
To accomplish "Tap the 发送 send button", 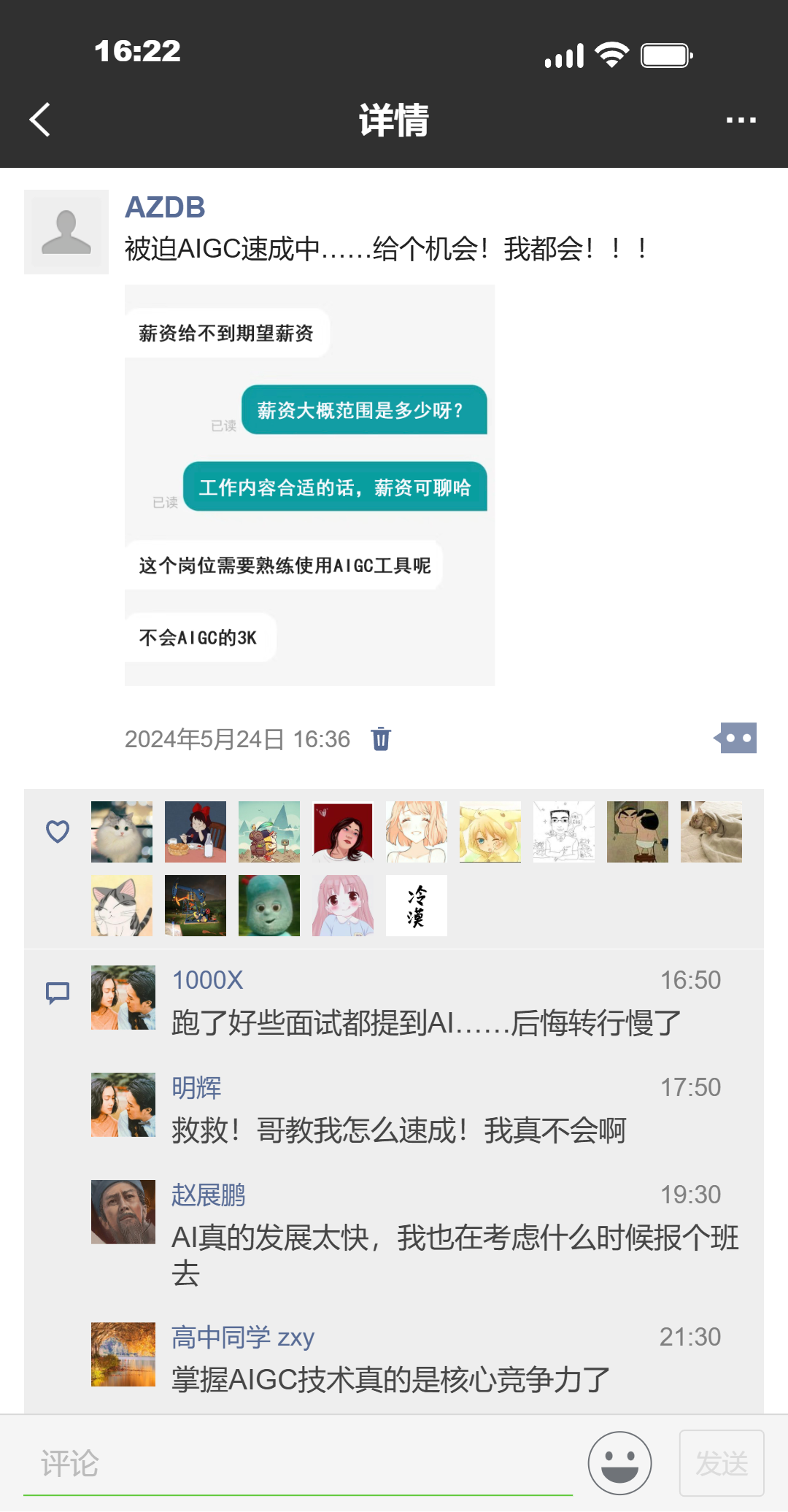I will [x=721, y=1463].
